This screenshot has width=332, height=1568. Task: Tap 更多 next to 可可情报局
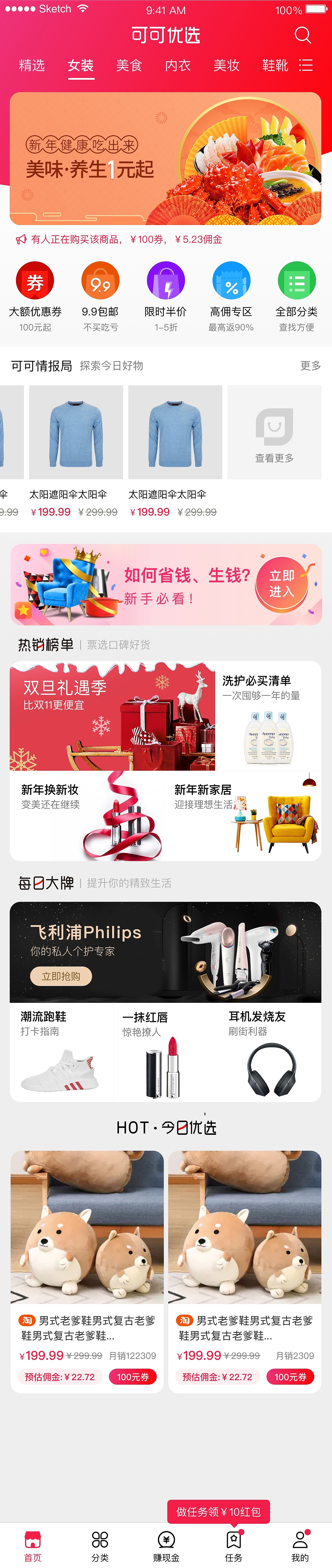[310, 365]
